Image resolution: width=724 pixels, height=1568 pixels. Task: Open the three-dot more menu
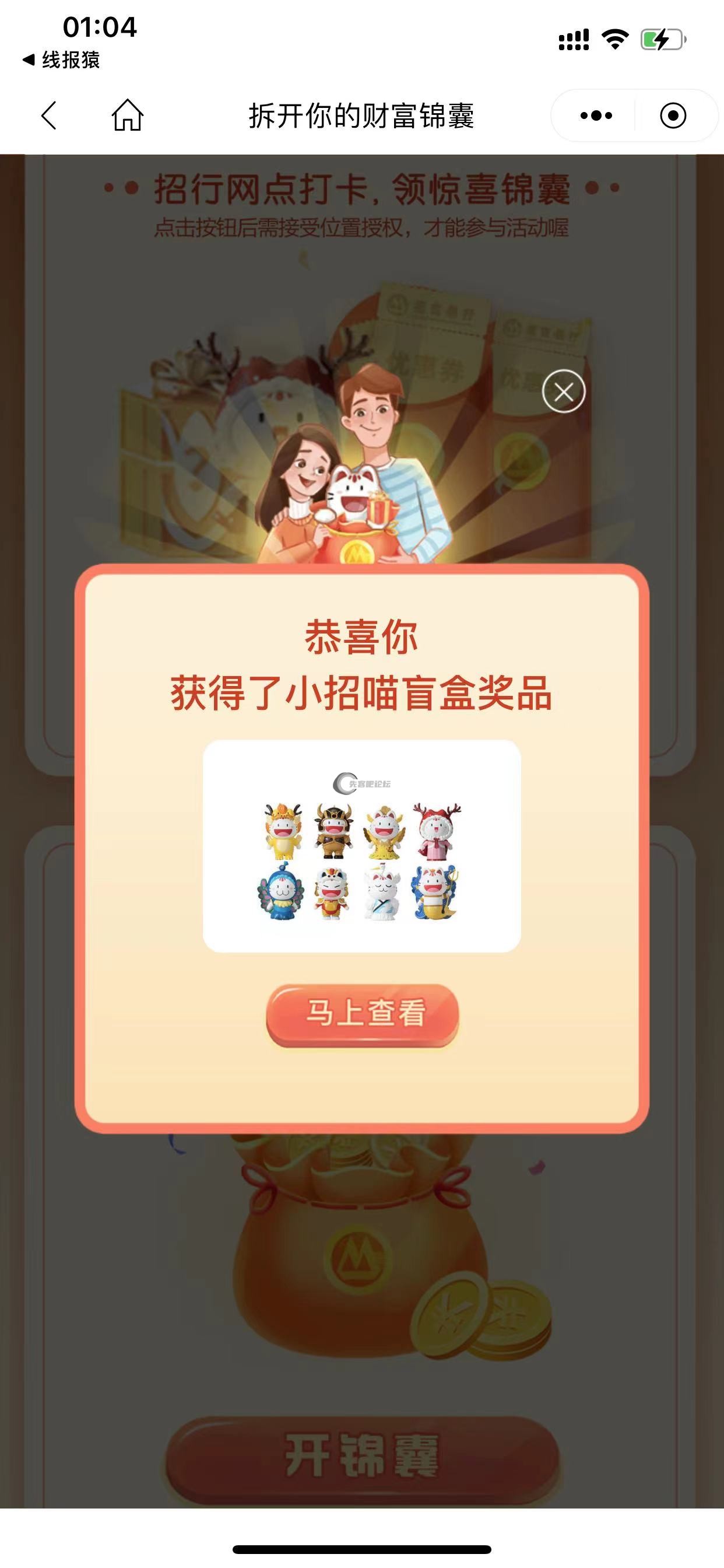click(596, 115)
